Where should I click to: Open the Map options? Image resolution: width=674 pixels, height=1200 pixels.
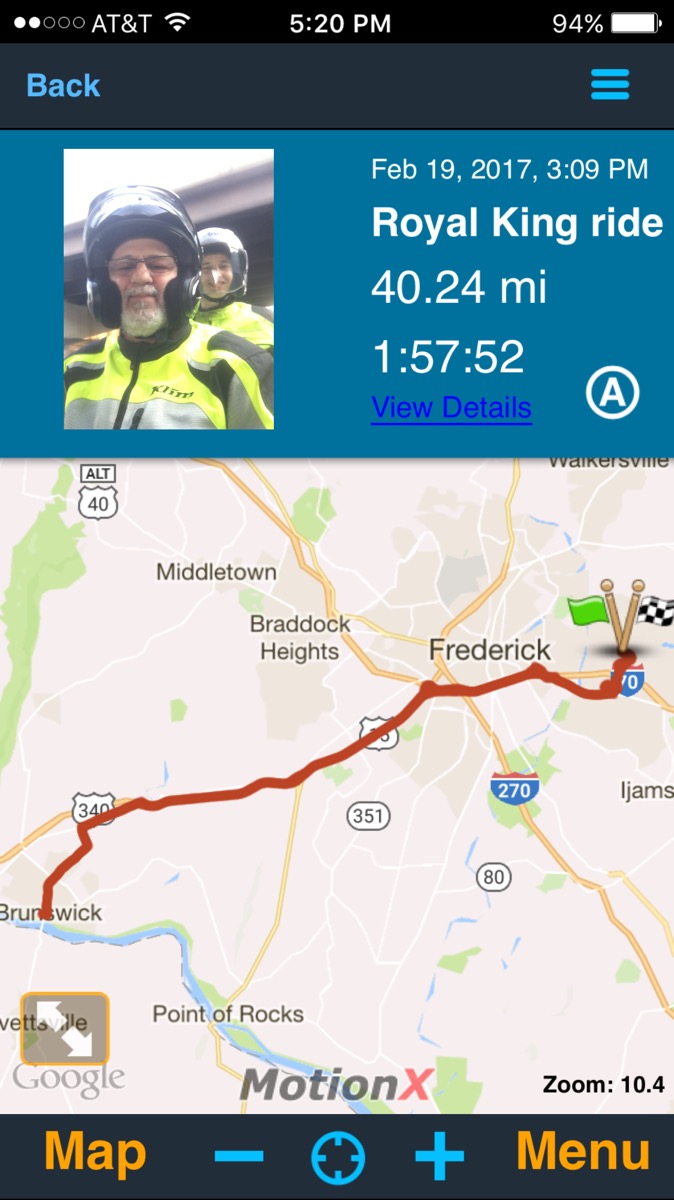click(x=95, y=1154)
